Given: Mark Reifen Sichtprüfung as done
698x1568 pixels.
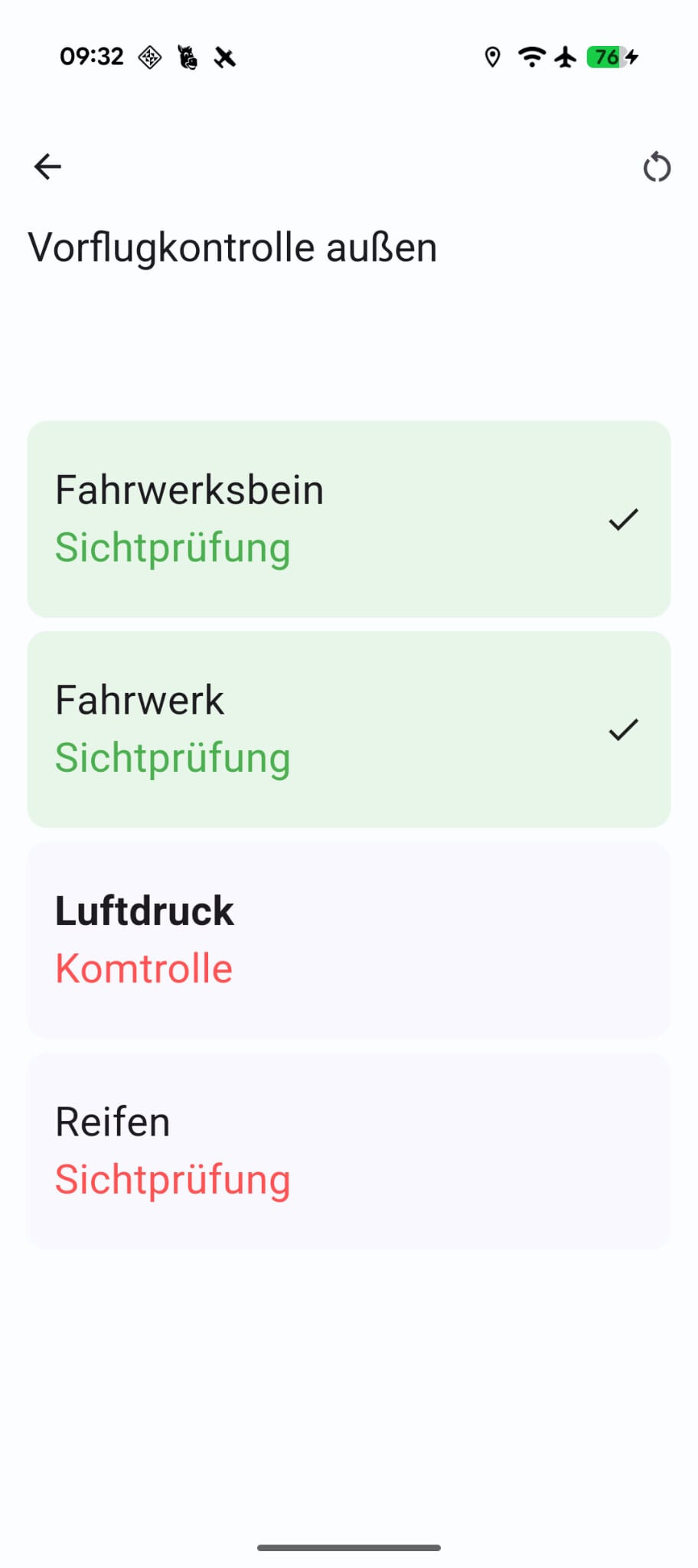Looking at the screenshot, I should [x=349, y=1150].
